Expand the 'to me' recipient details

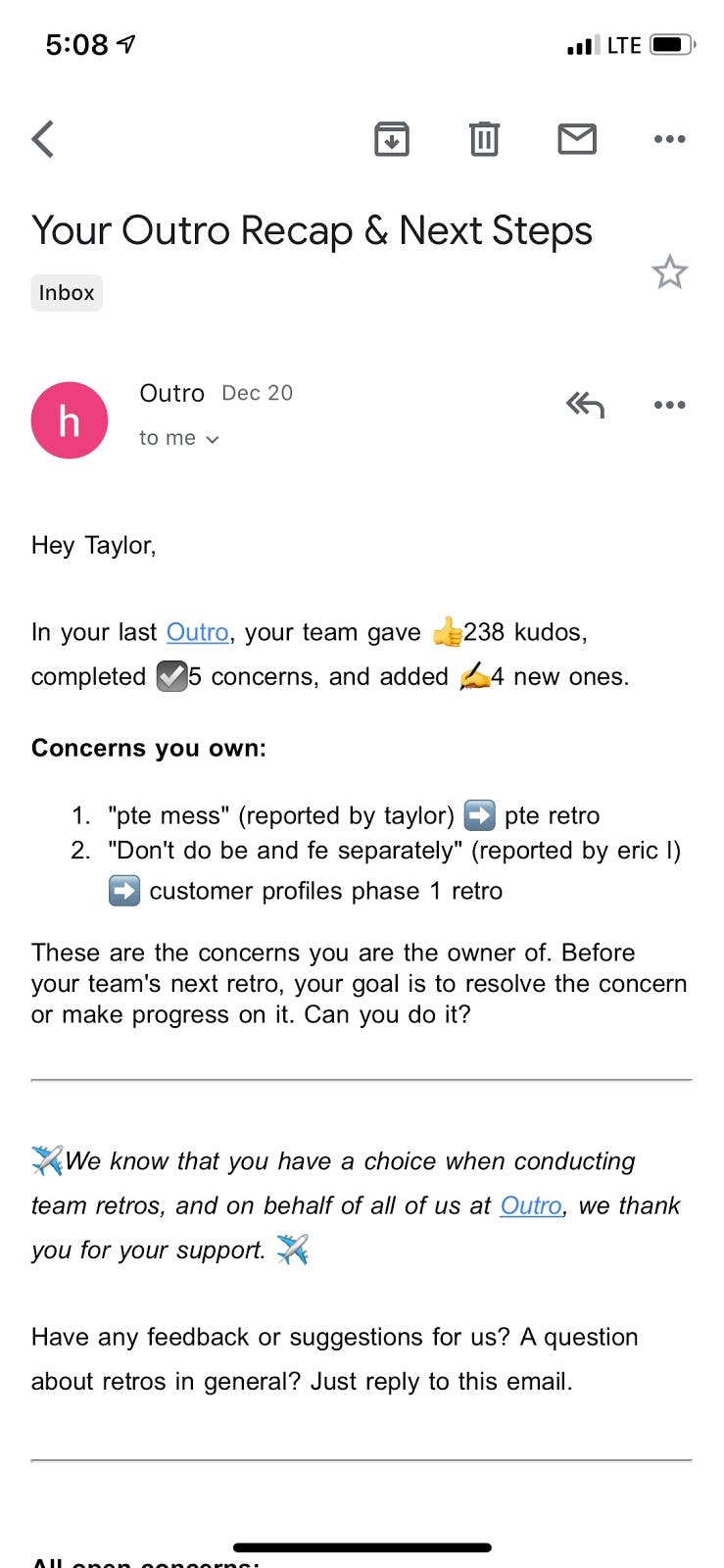(x=178, y=438)
